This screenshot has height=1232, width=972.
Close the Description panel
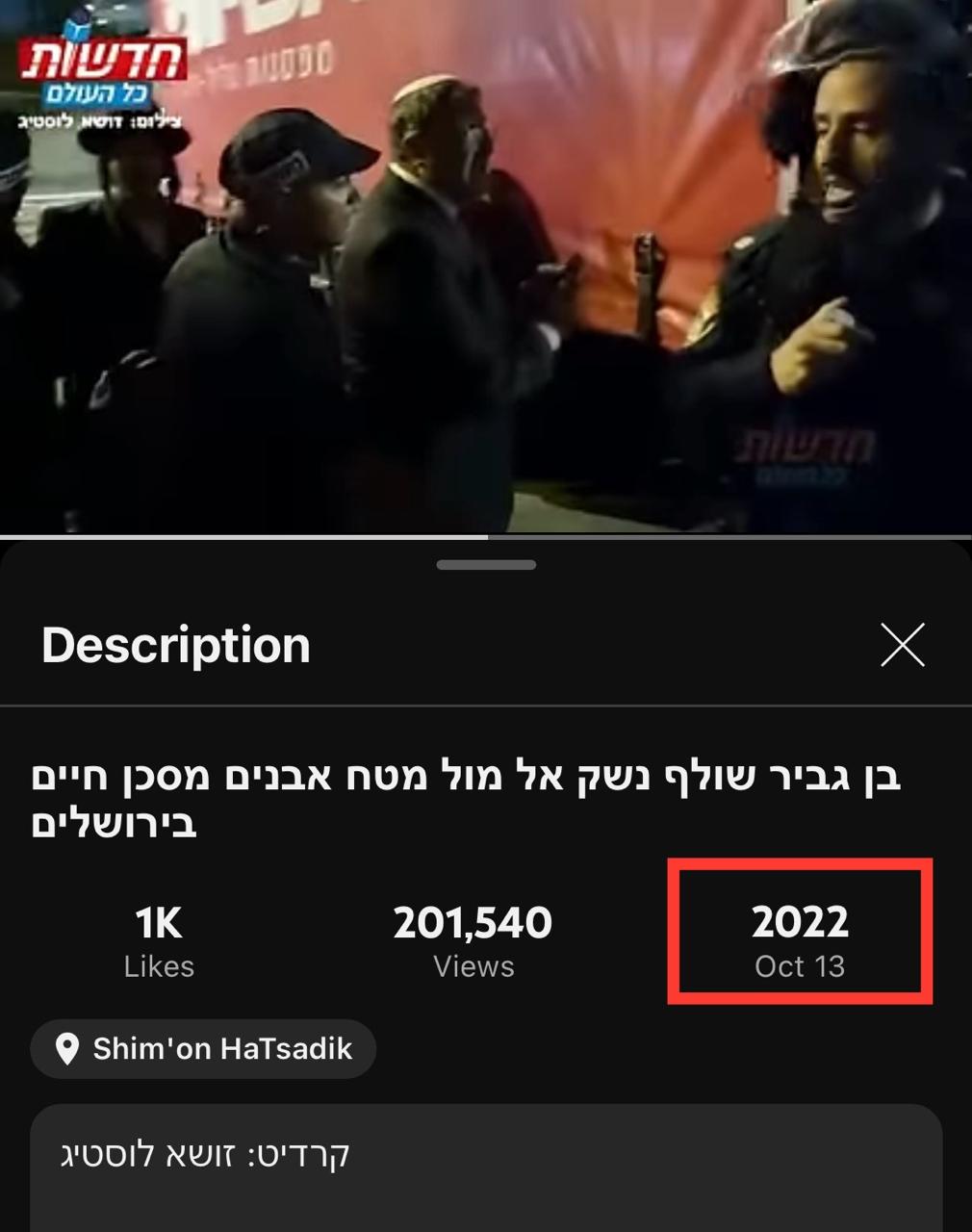[x=902, y=645]
